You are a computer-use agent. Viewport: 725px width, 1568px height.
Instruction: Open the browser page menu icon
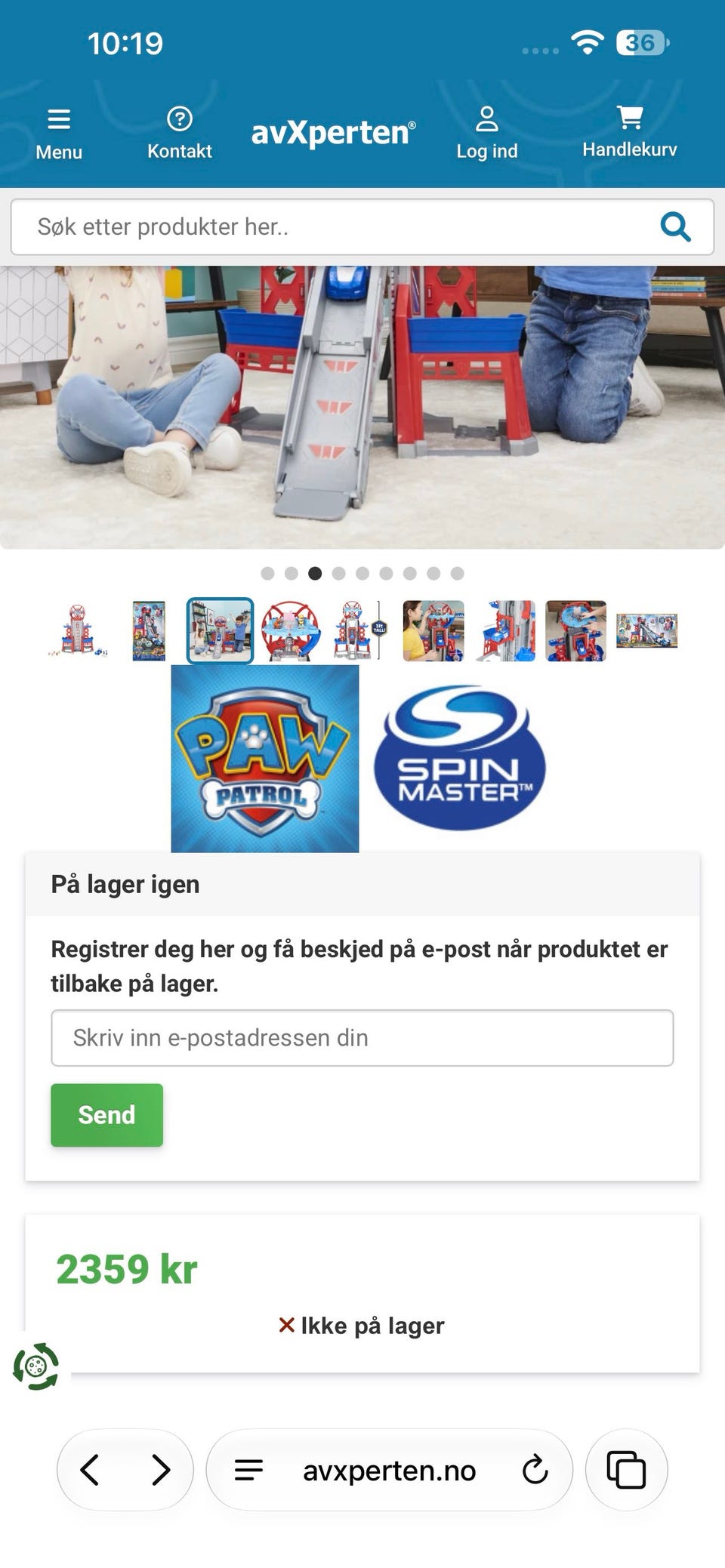(248, 1470)
